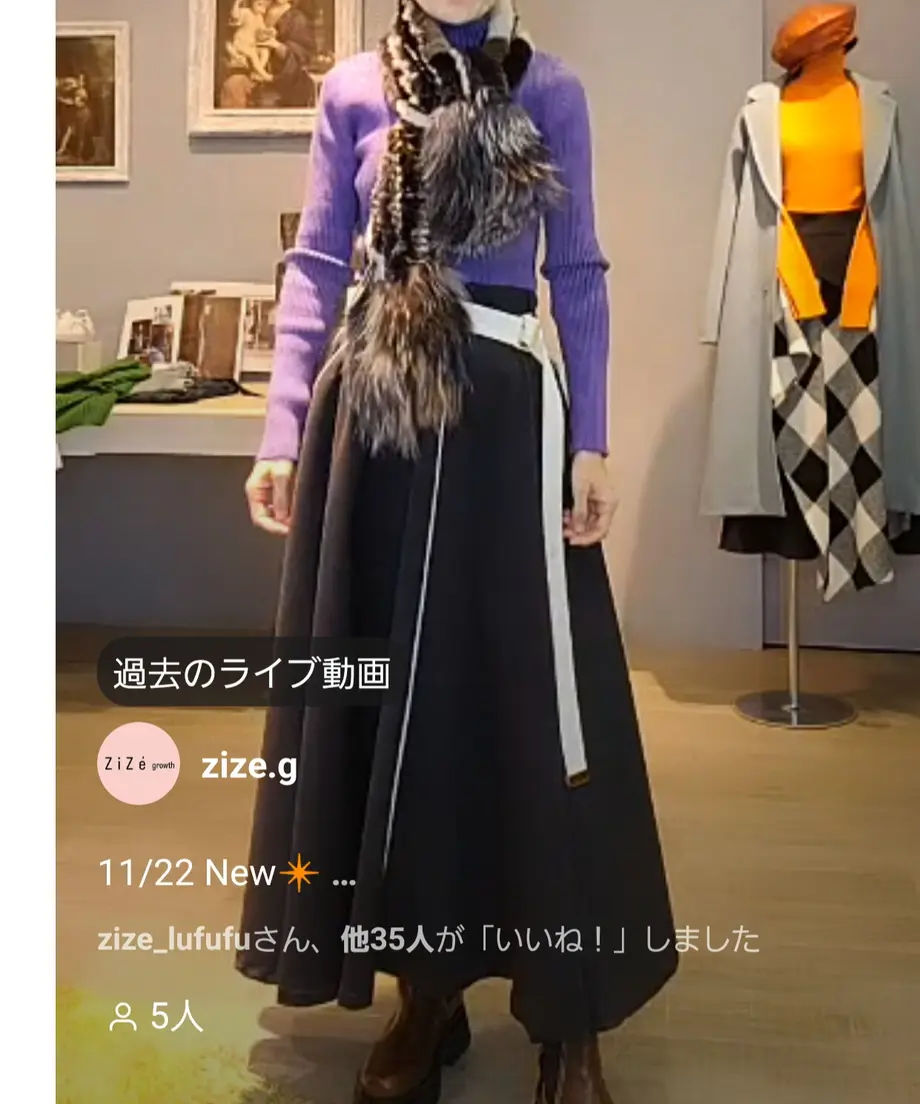Tap the zize.g username
Image resolution: width=920 pixels, height=1104 pixels.
pos(249,766)
